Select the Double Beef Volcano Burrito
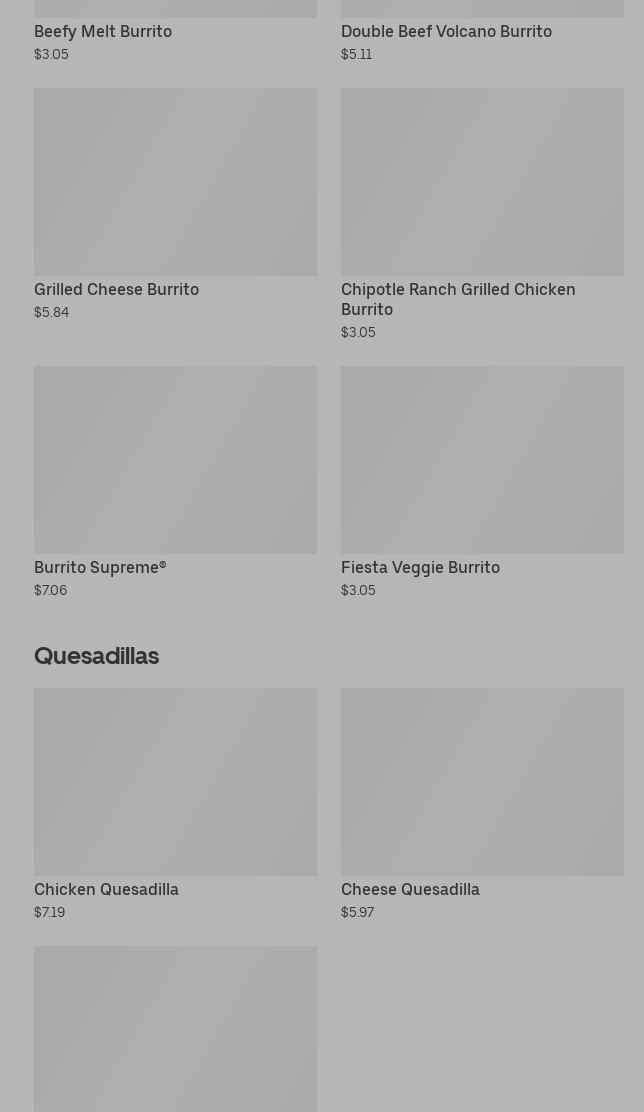Image resolution: width=644 pixels, height=1112 pixels. (x=446, y=31)
